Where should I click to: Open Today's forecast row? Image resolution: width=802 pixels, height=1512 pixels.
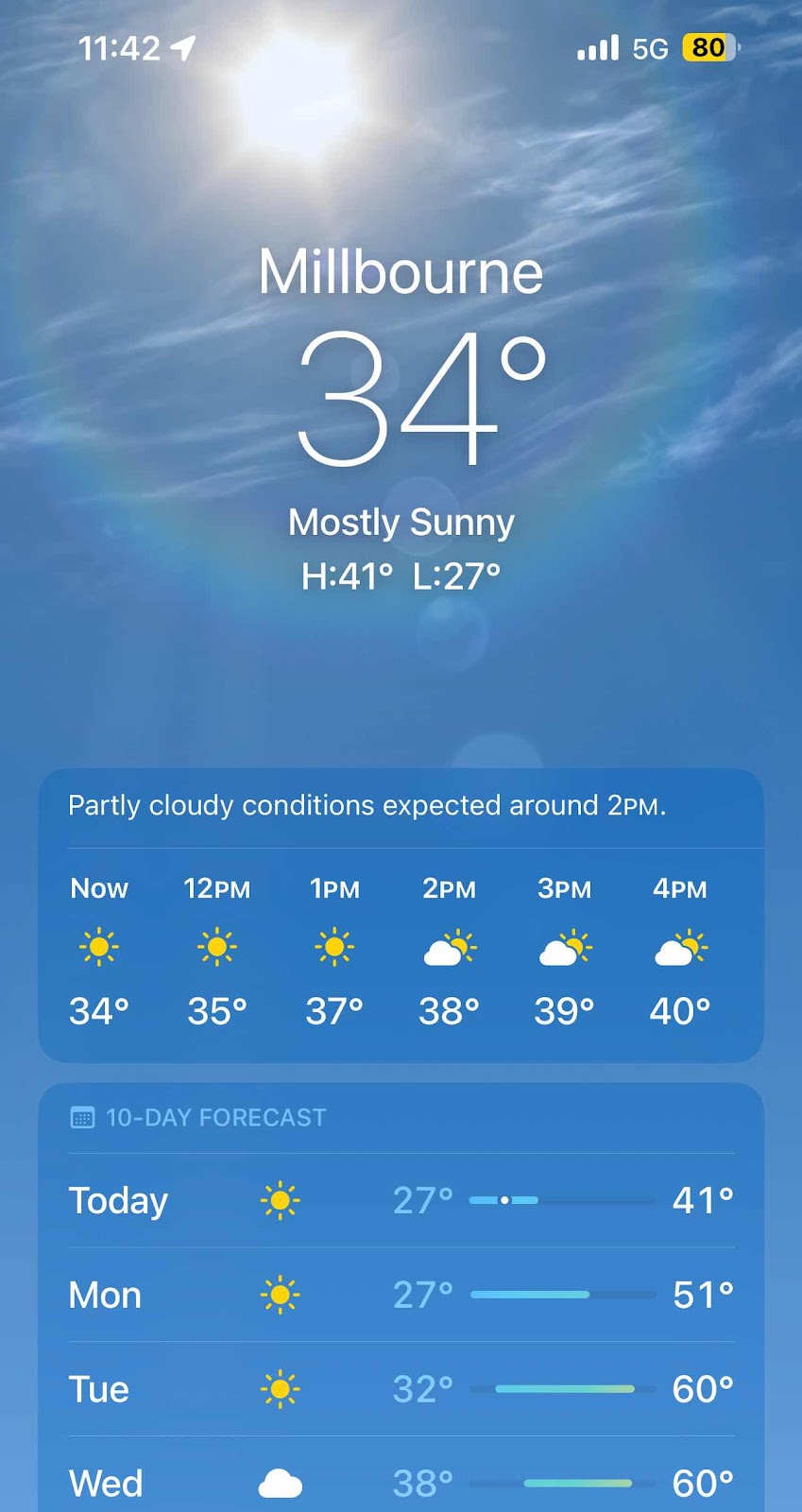tap(401, 1200)
